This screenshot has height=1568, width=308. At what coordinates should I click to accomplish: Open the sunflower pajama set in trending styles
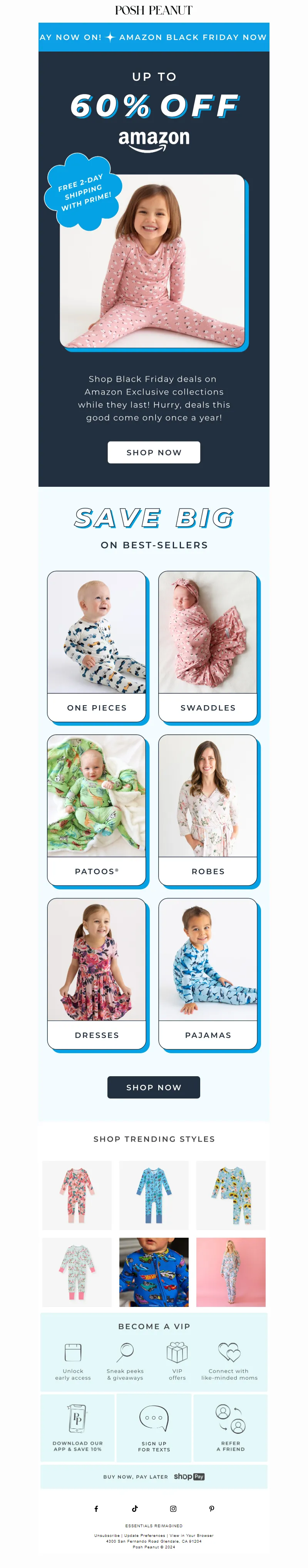tap(231, 1195)
